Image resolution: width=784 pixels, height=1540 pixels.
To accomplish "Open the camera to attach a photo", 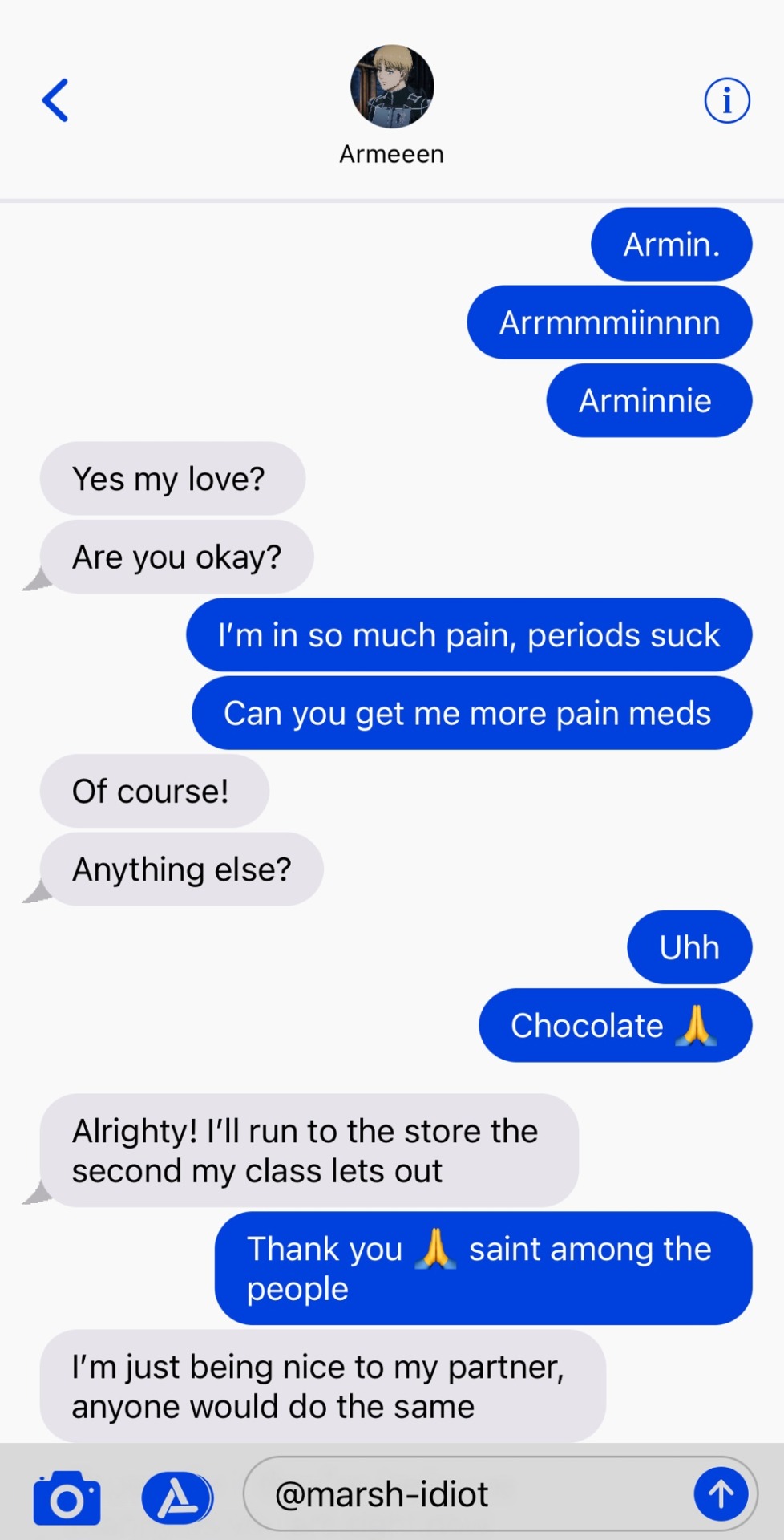I will pyautogui.click(x=67, y=1497).
